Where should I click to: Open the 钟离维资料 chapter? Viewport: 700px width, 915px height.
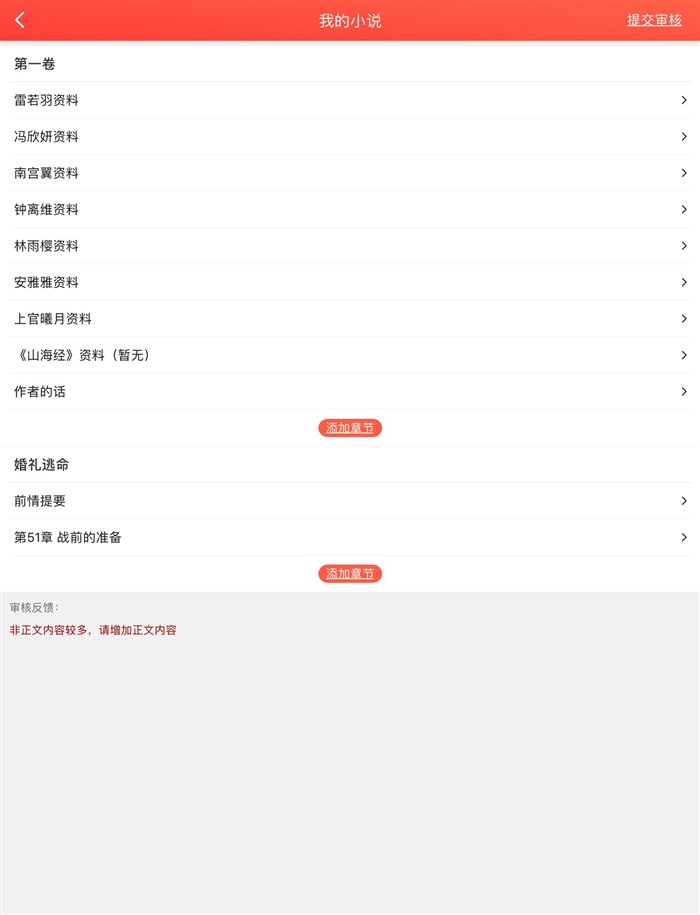(350, 210)
